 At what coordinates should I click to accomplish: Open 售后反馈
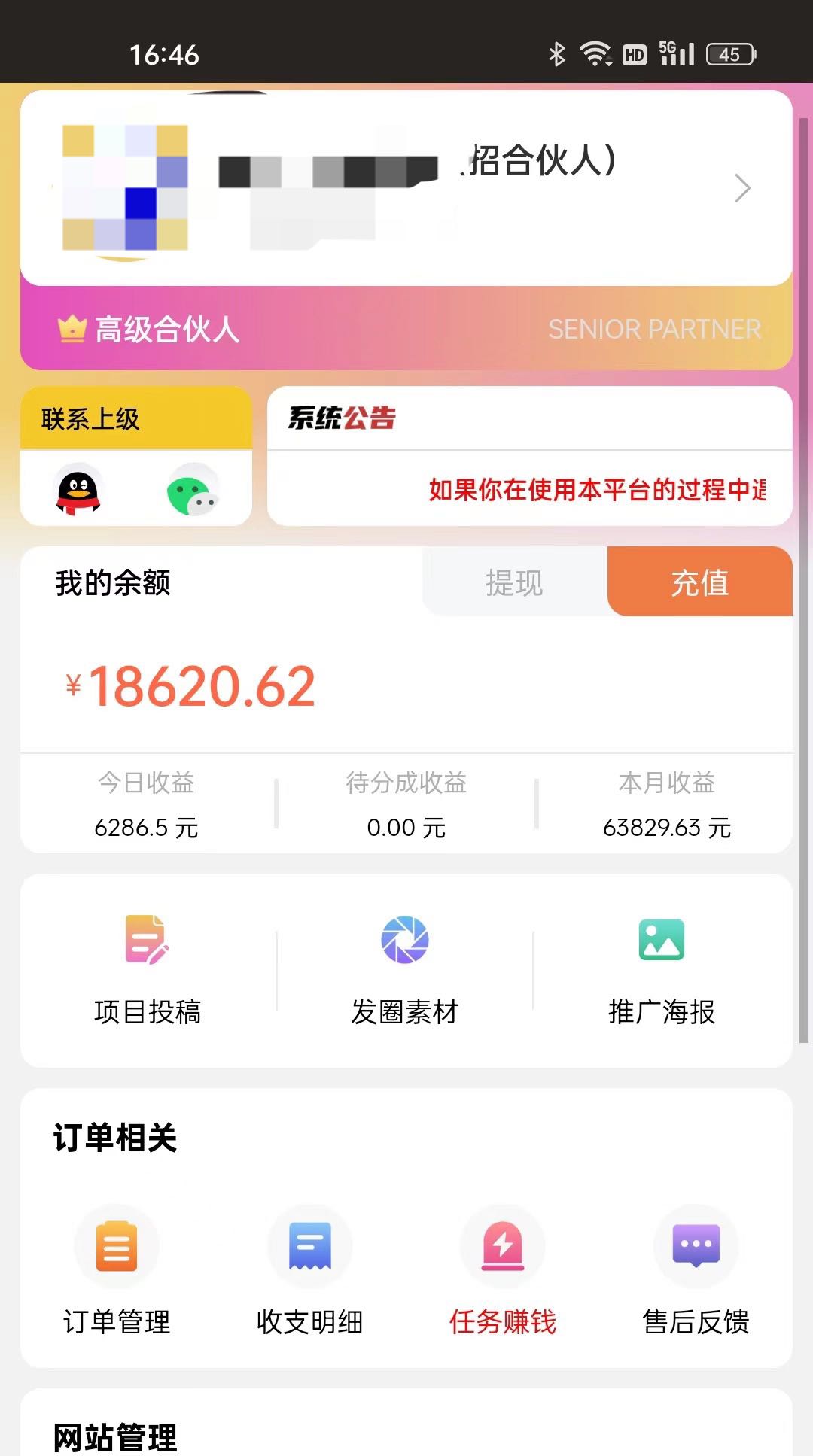[696, 1272]
